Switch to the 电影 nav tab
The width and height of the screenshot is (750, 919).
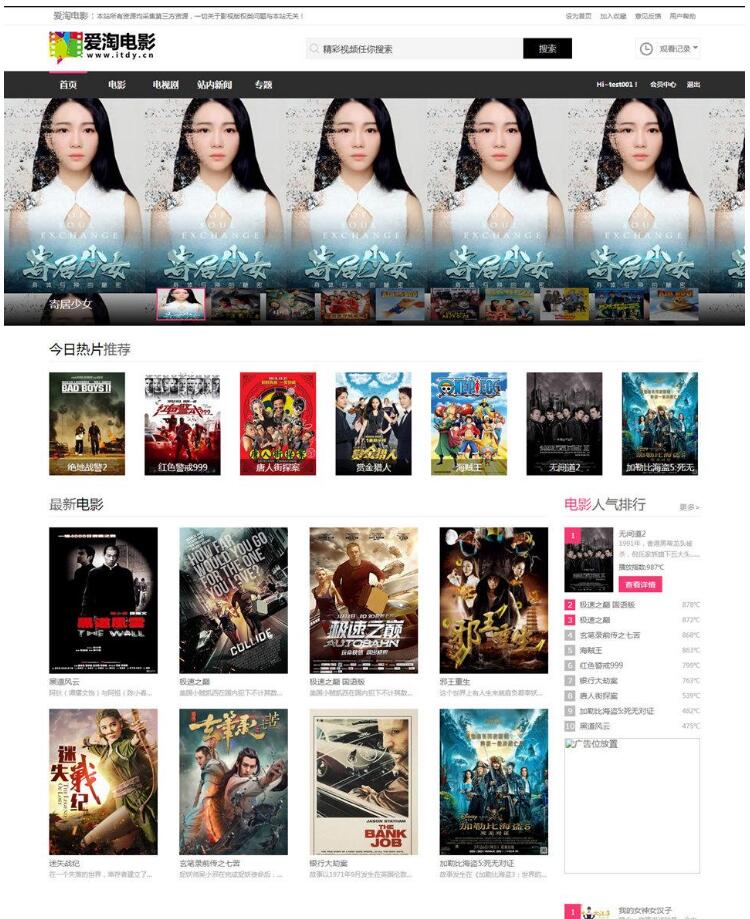click(117, 85)
